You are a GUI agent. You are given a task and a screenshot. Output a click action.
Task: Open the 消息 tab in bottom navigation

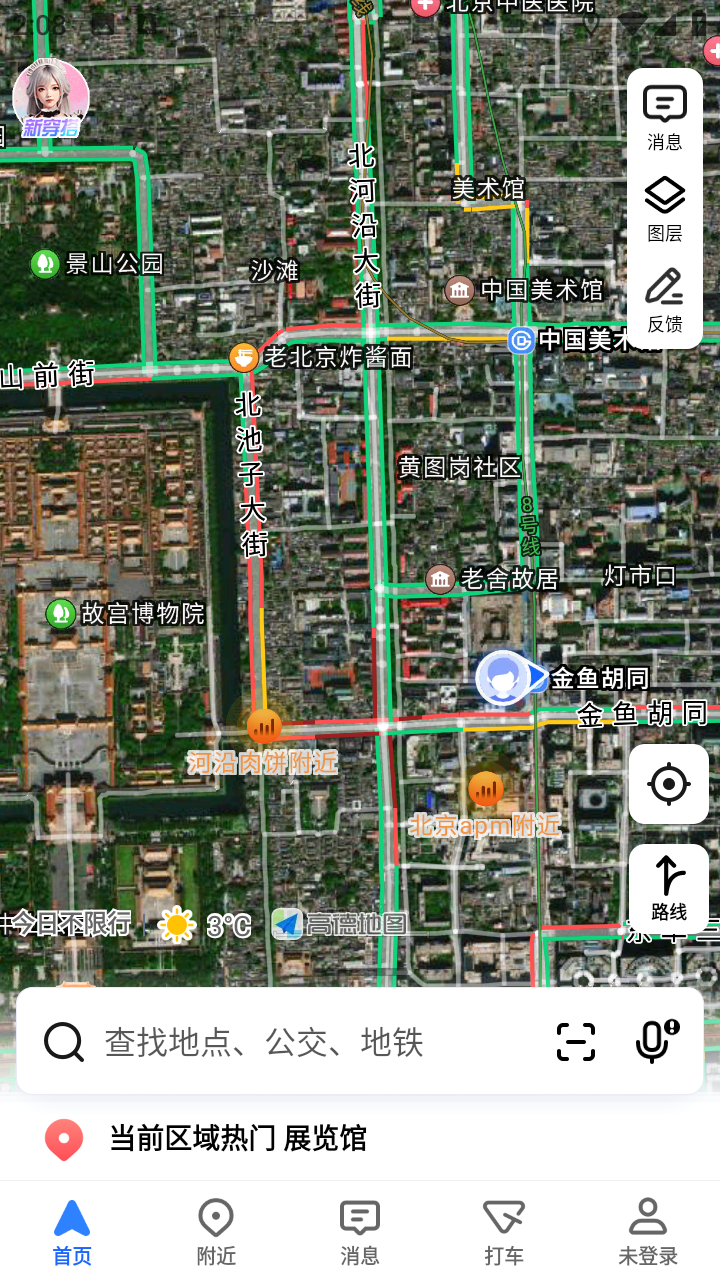(x=360, y=1232)
